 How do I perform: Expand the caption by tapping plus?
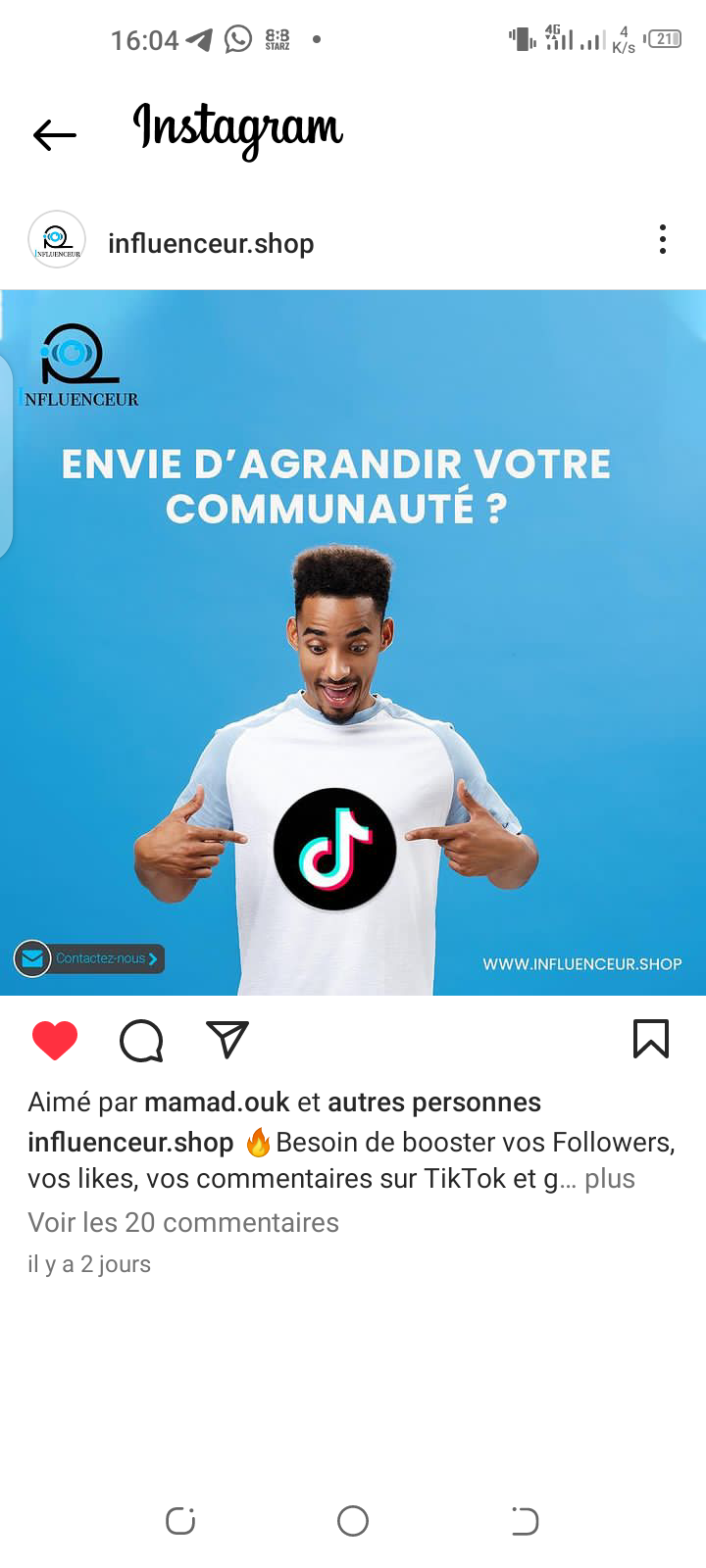609,1179
